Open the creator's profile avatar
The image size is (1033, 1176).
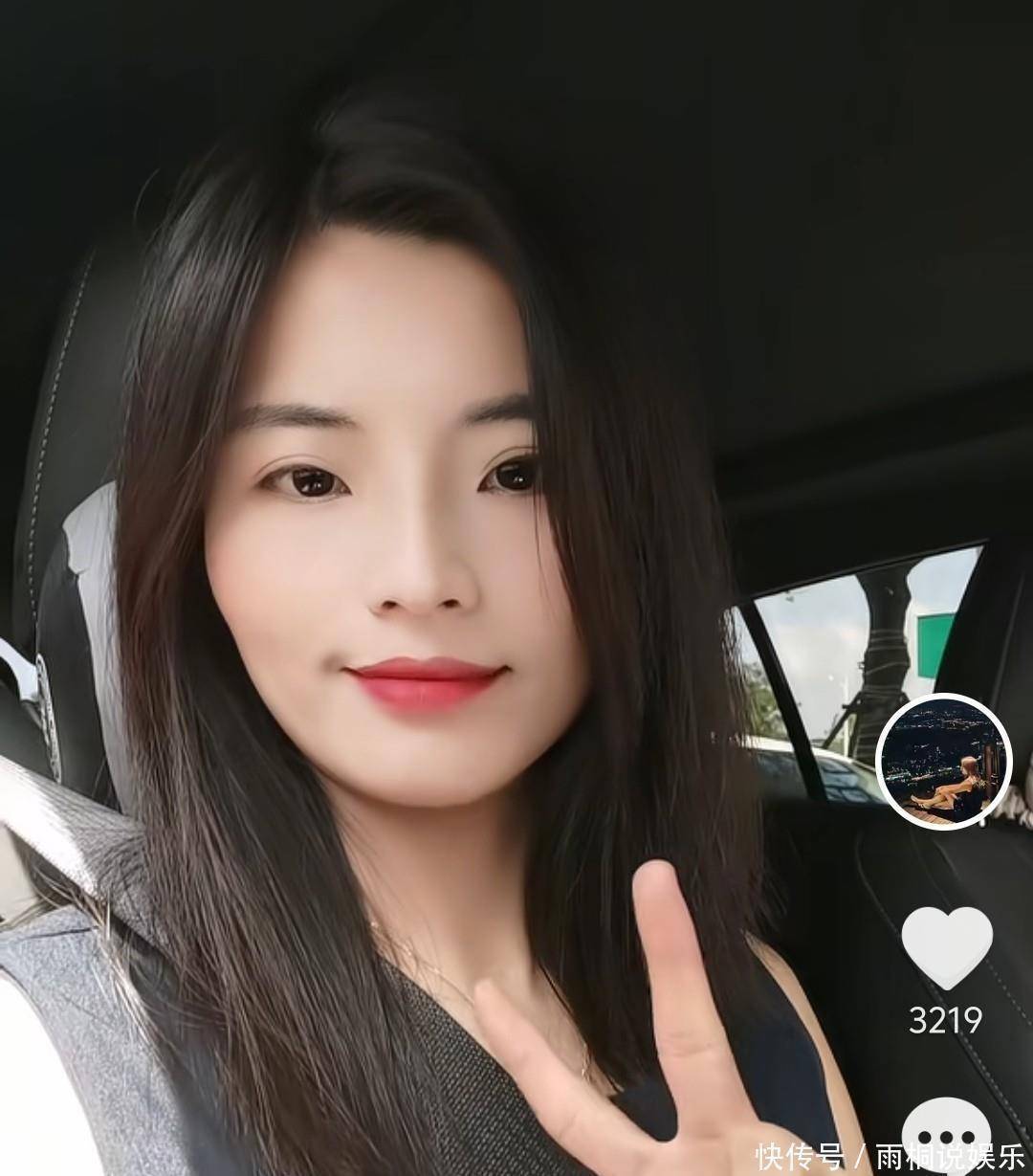[943, 761]
